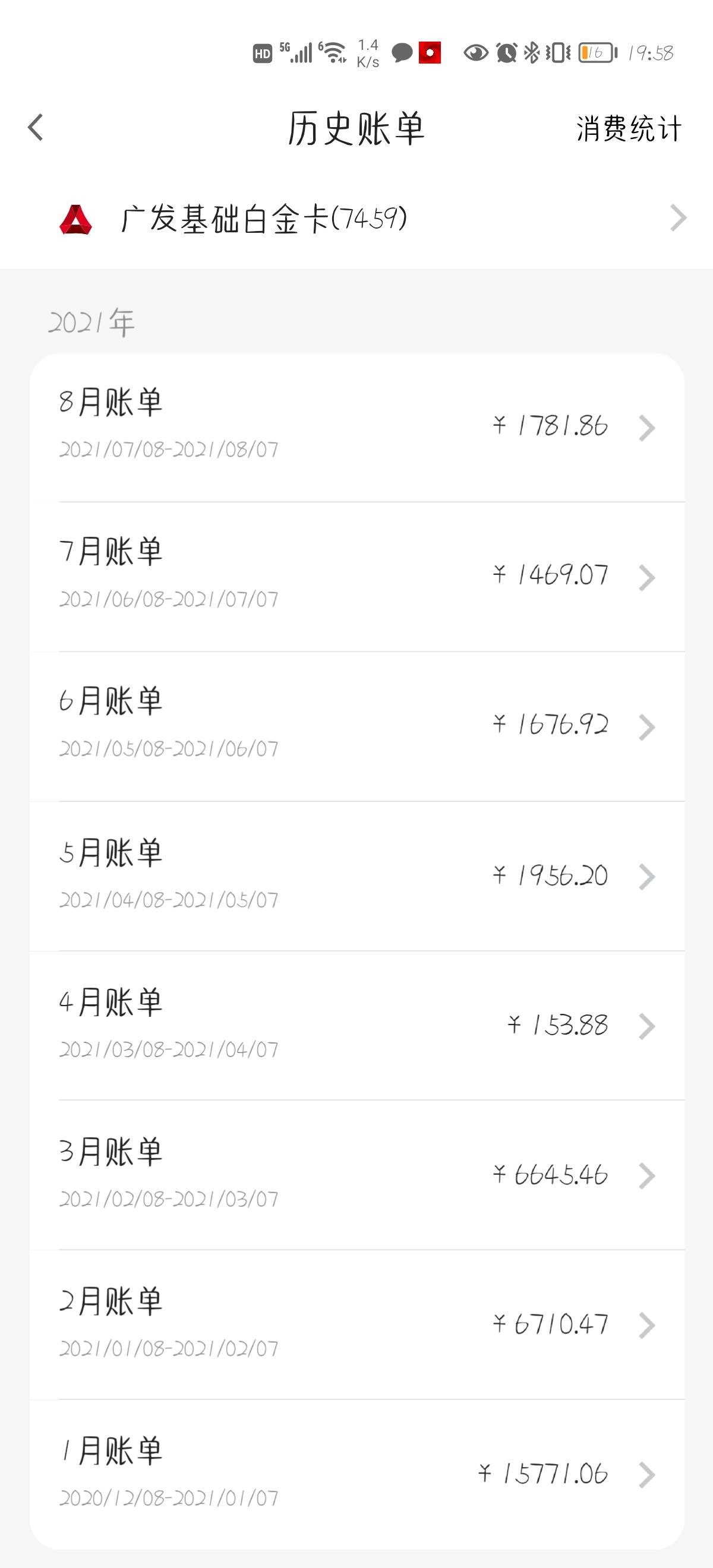Open the 2月账单 bill
The height and width of the screenshot is (1568, 713).
point(358,1325)
